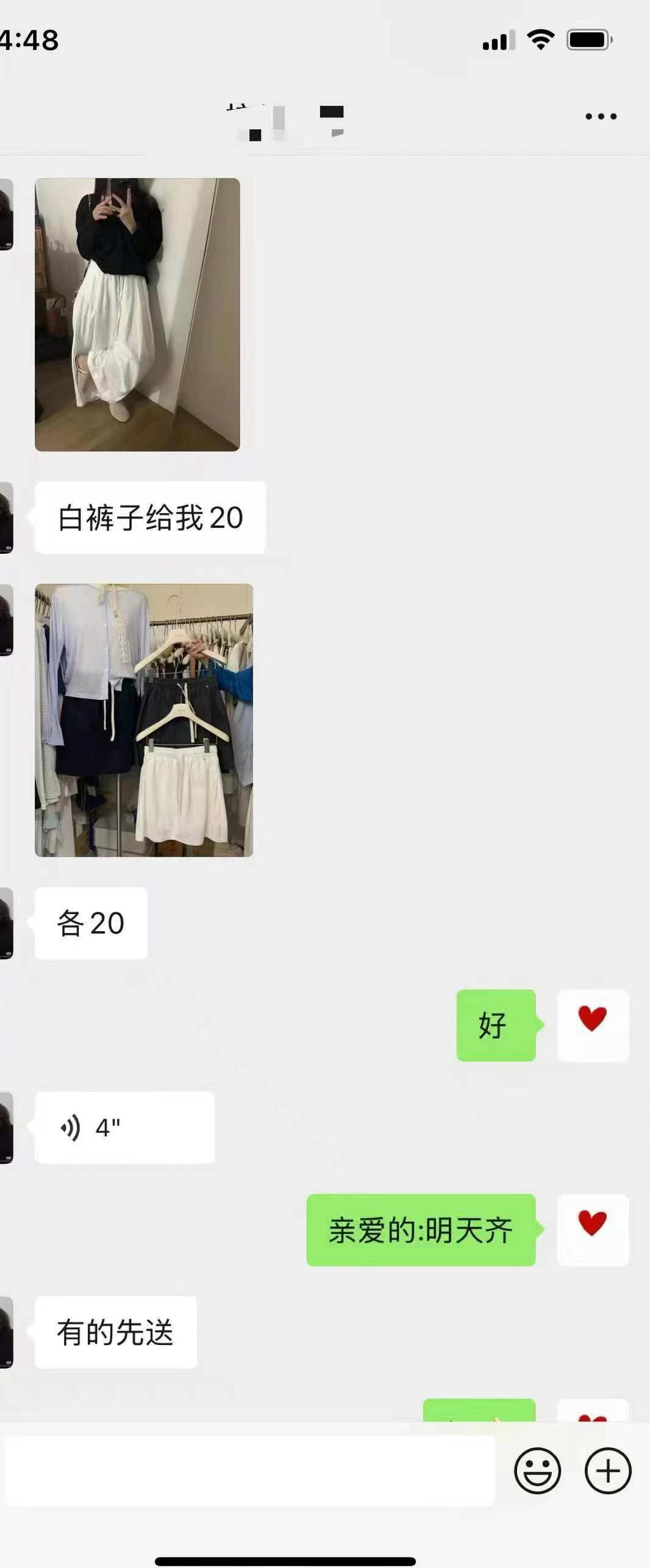
Task: Open the clothing rack skirts photo
Action: pos(144,720)
